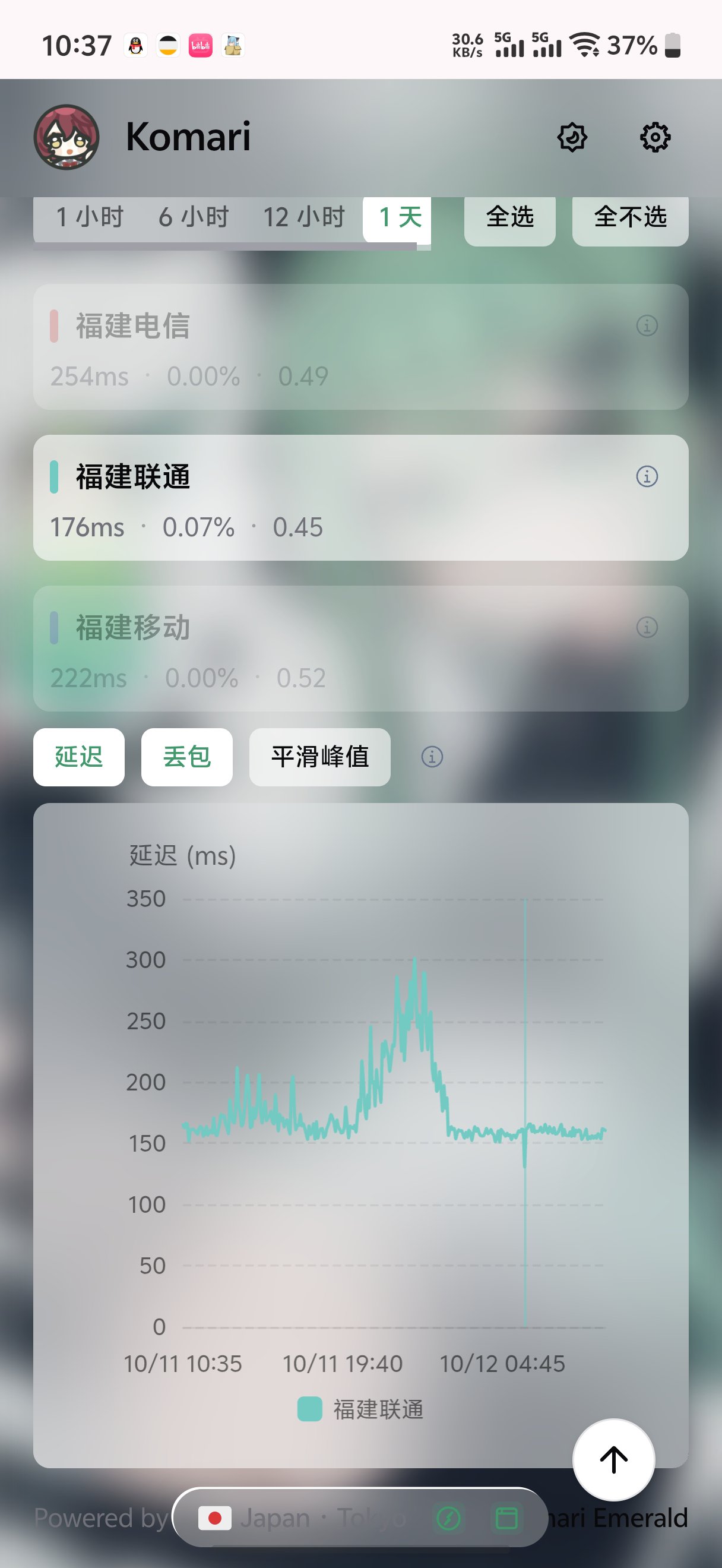This screenshot has height=1568, width=722.
Task: Toggle the 福建移动 card
Action: pyautogui.click(x=360, y=649)
